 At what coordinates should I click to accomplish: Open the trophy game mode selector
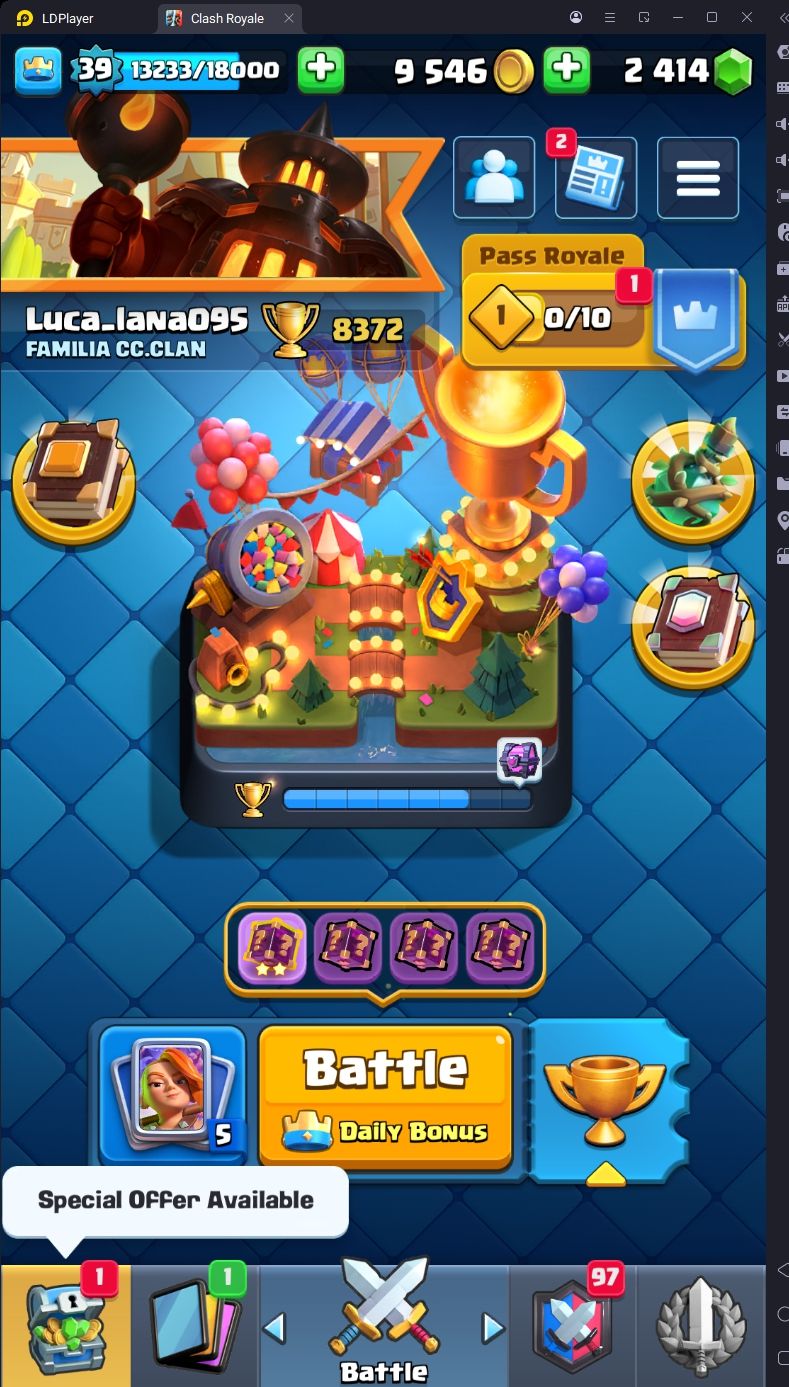coord(603,1098)
